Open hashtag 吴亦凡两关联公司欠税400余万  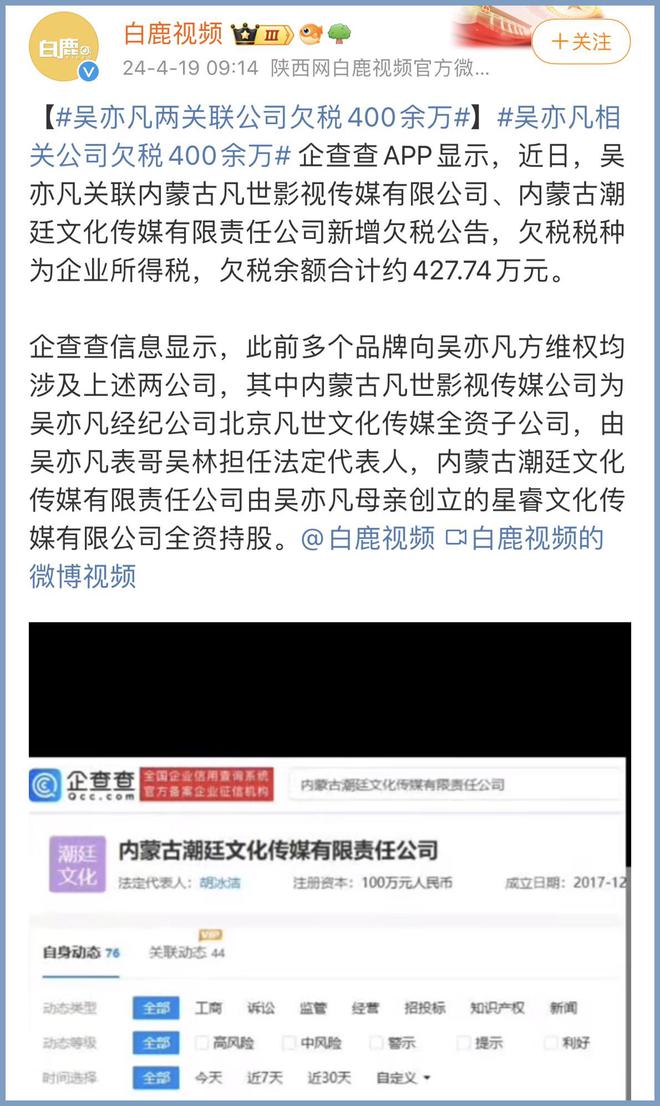(264, 118)
